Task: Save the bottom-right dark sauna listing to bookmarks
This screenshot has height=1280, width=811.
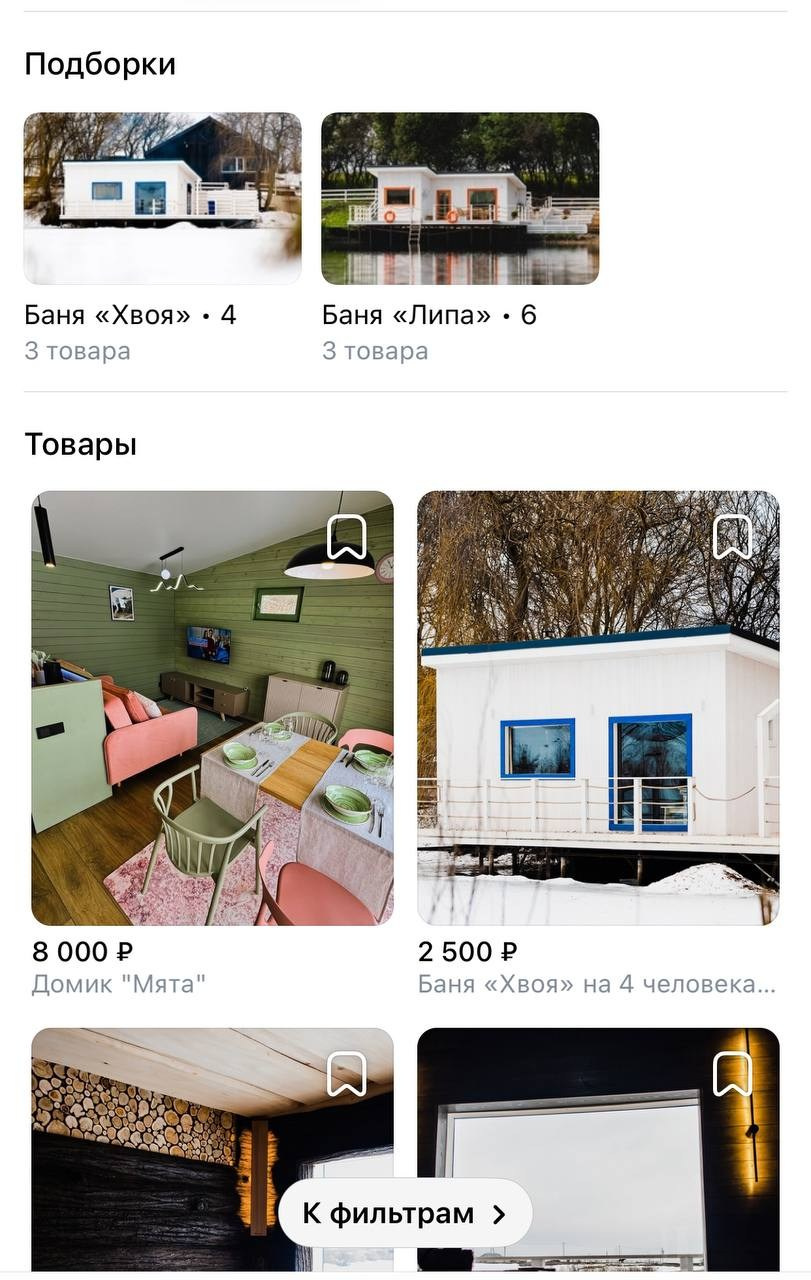Action: click(733, 1073)
